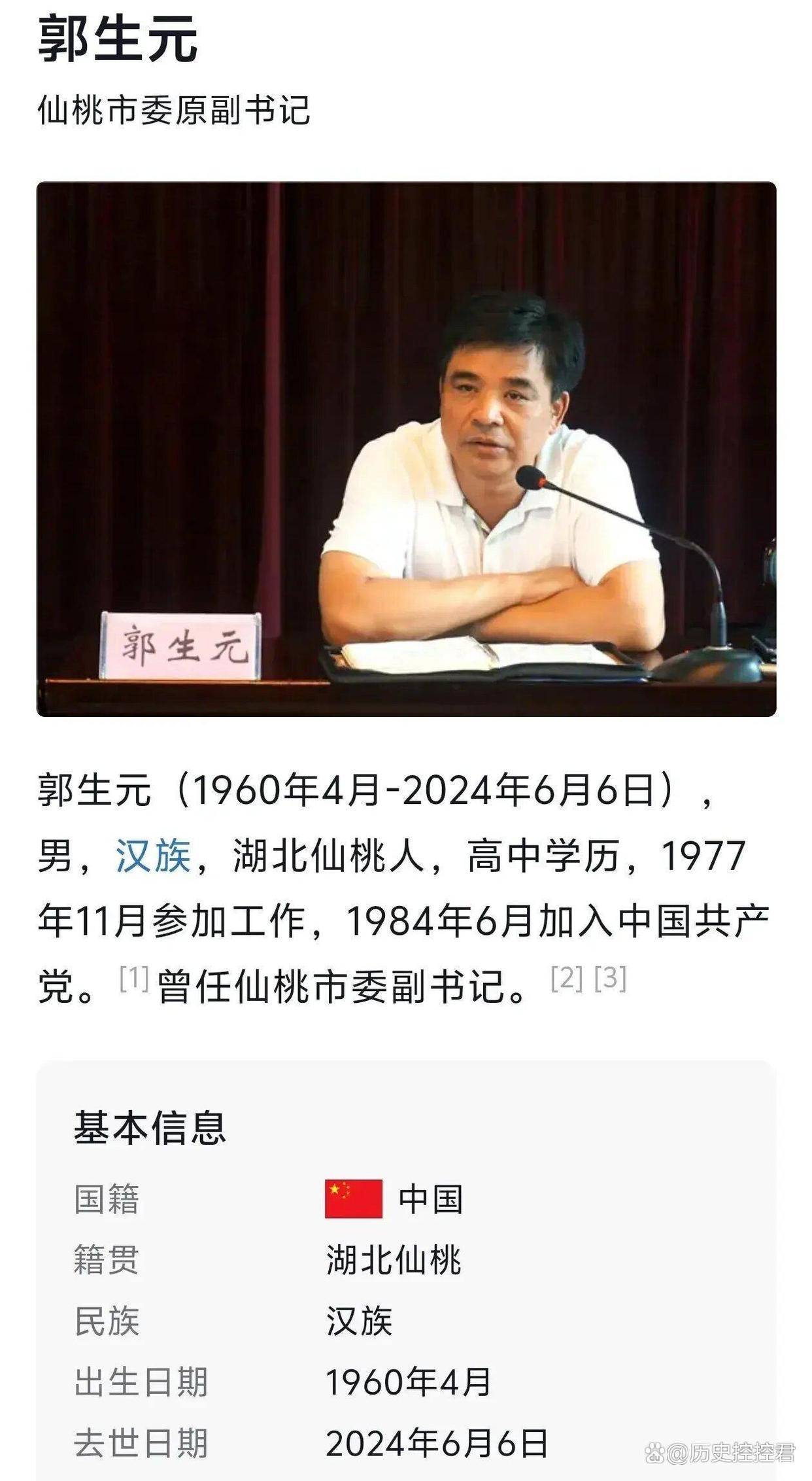Open reference footnote [1]
Screen dimensions: 812x1481
[x=134, y=979]
